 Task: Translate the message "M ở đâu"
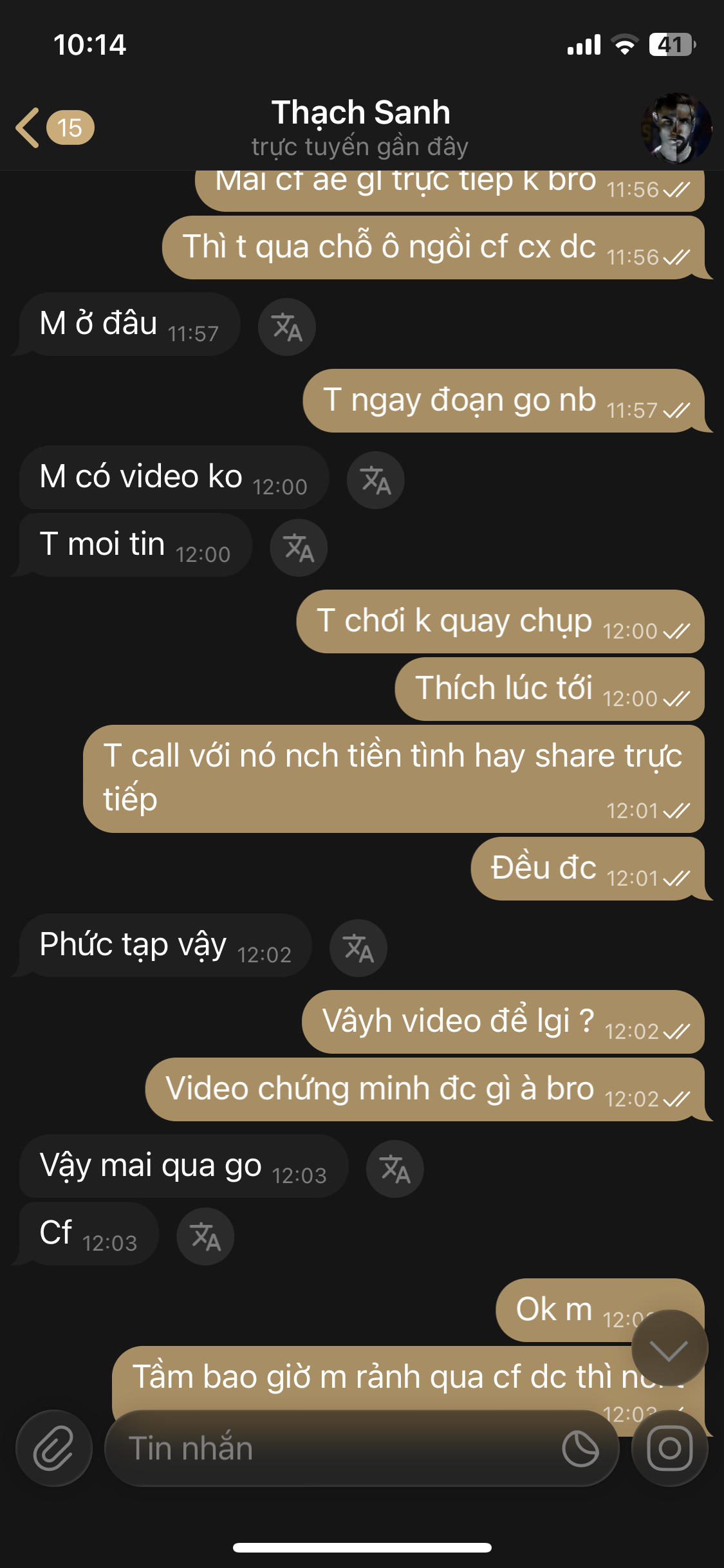coord(286,327)
